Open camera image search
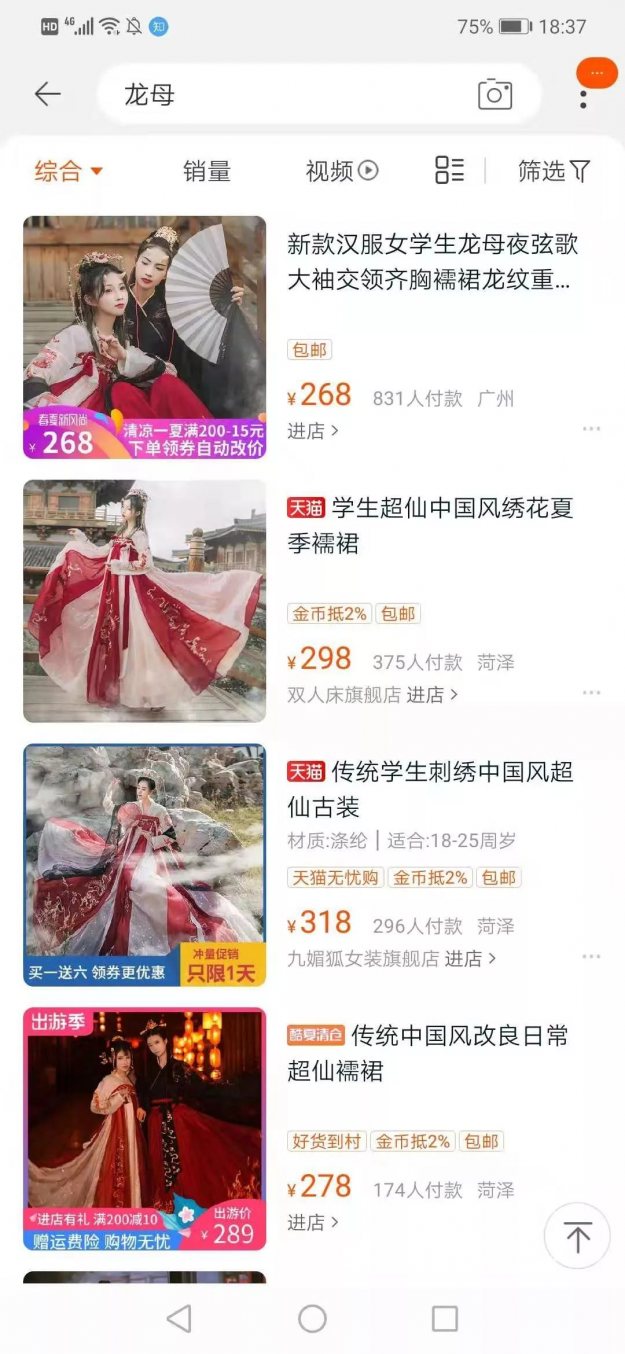 (494, 95)
